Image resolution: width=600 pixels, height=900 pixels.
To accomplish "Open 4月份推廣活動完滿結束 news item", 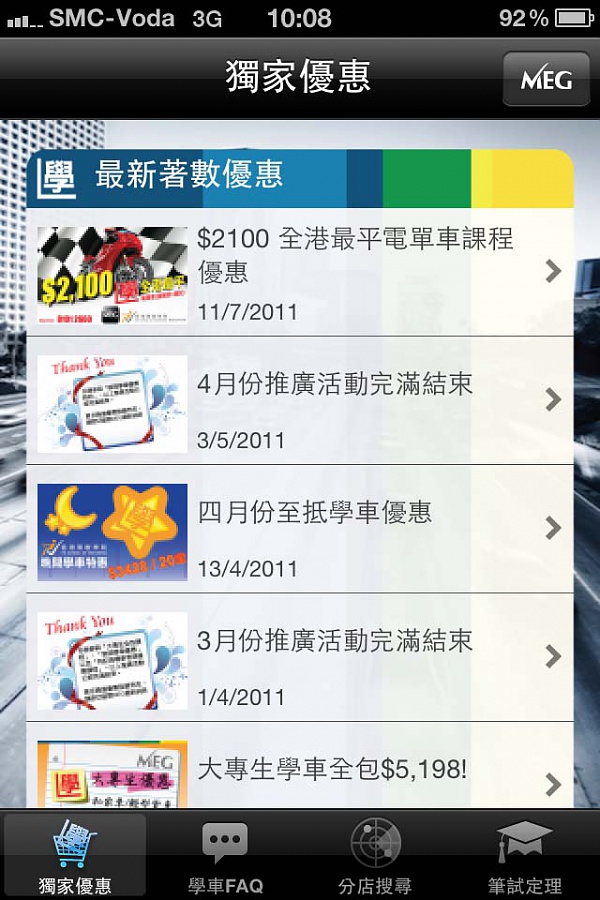I will (300, 400).
